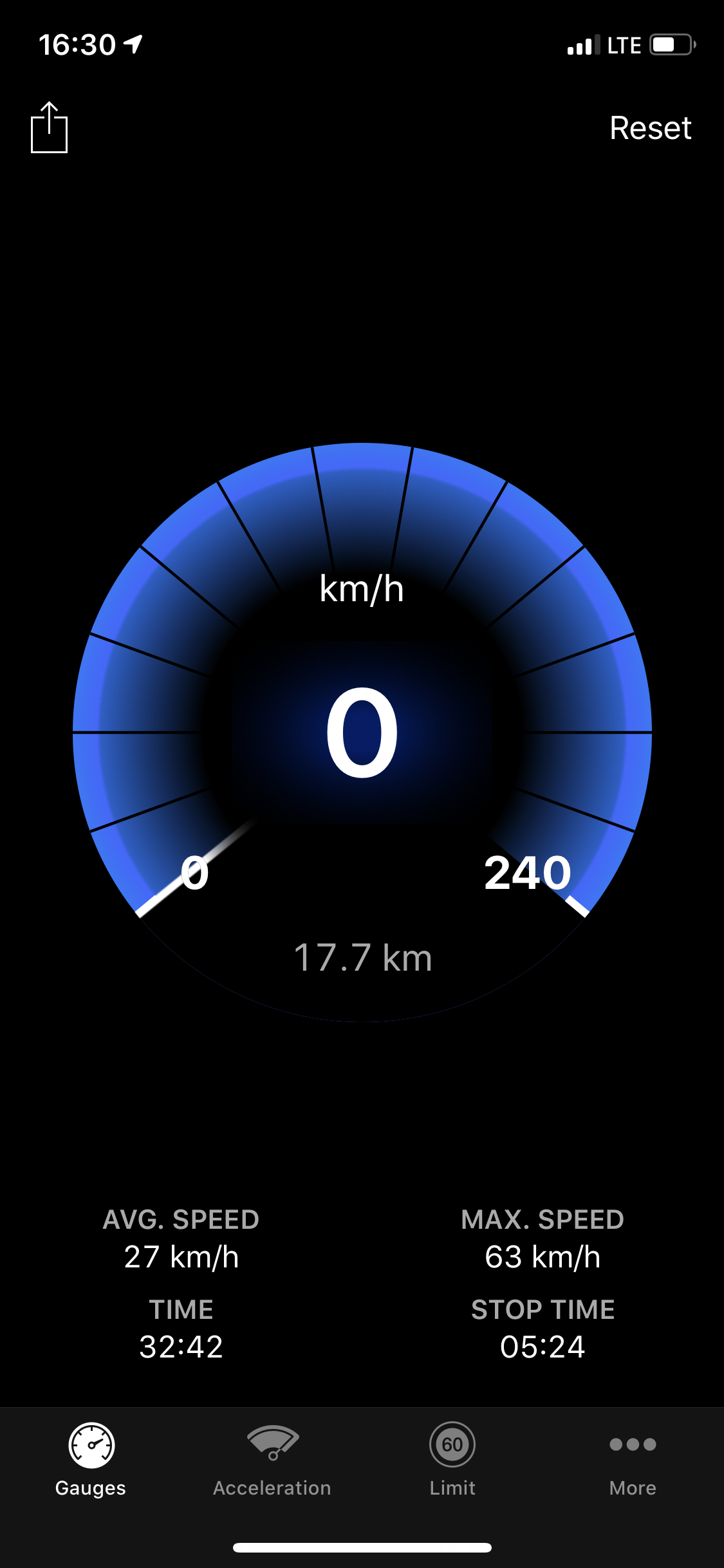724x1568 pixels.
Task: Share the trip statistics
Action: (49, 127)
